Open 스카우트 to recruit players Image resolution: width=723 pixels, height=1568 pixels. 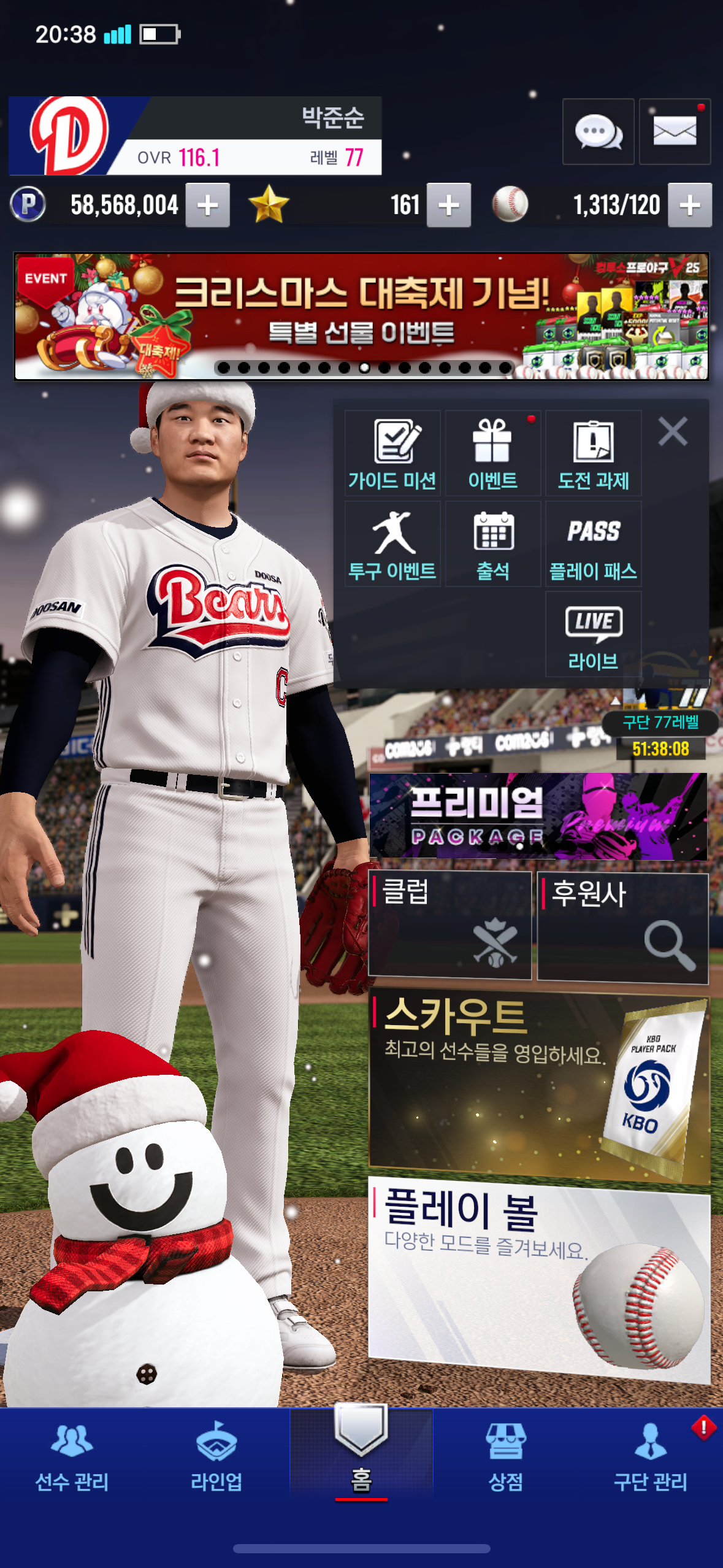tap(538, 1086)
